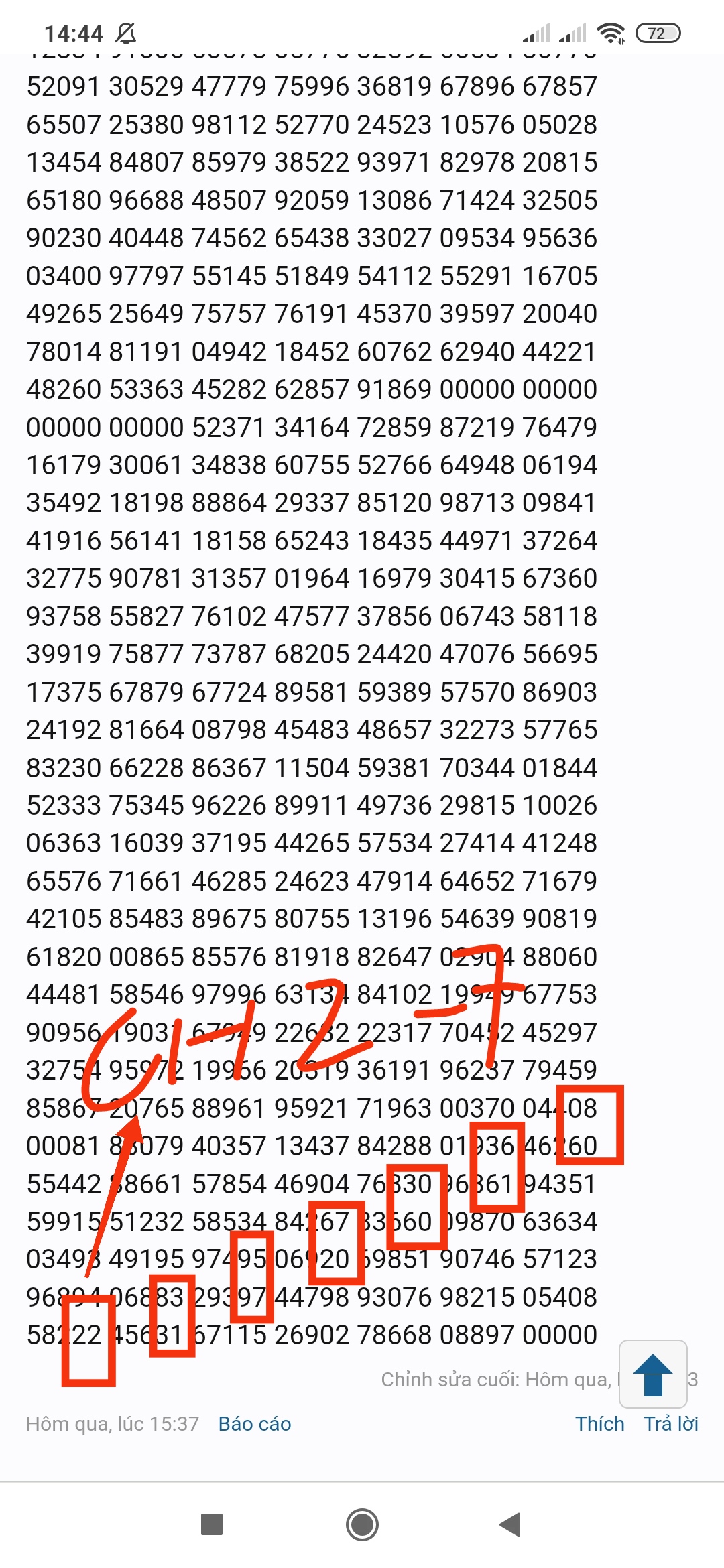The width and height of the screenshot is (724, 1568).
Task: Reply to the post via Trả lời
Action: point(671,1423)
